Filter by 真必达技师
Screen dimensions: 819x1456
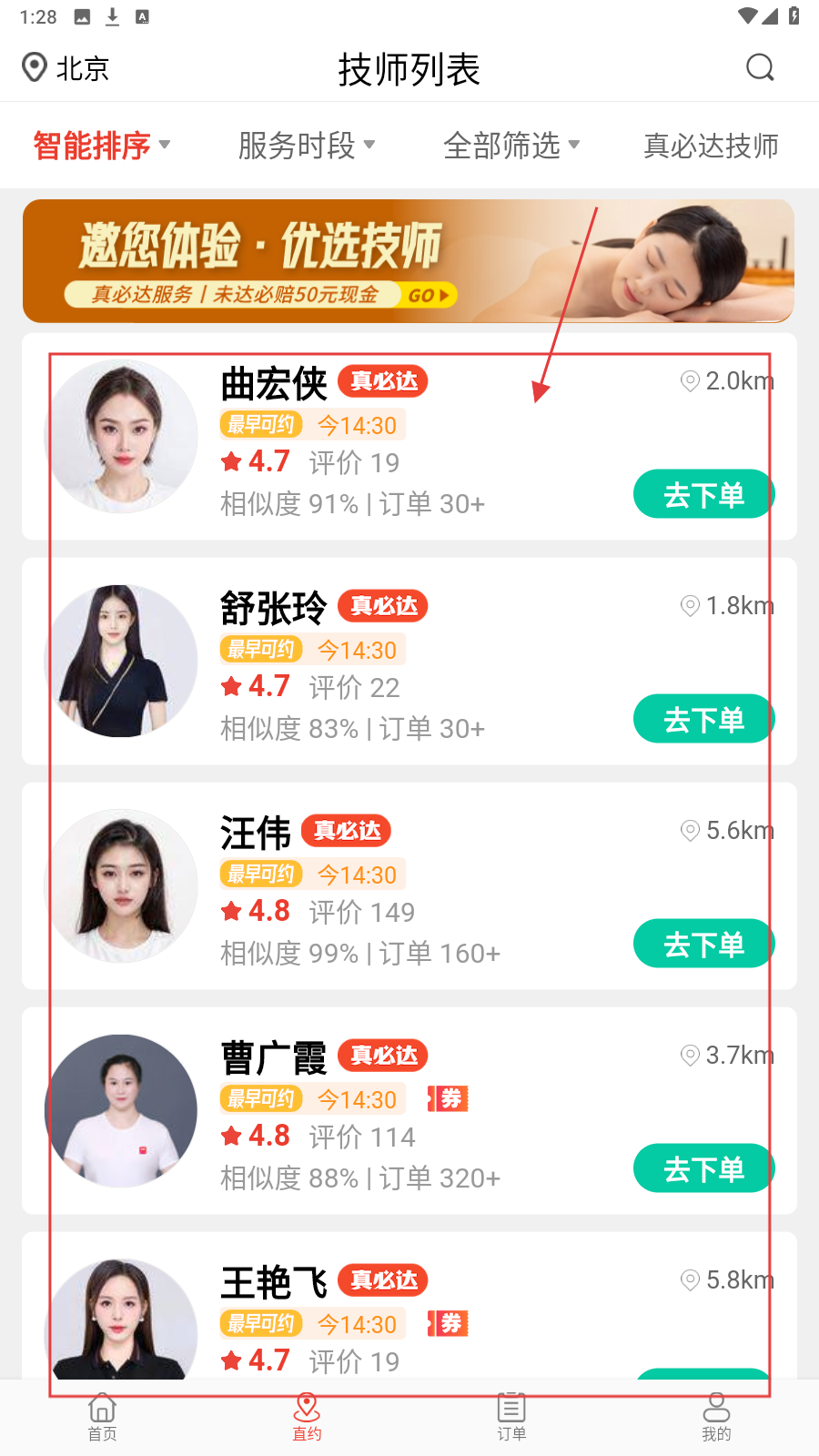(x=711, y=146)
